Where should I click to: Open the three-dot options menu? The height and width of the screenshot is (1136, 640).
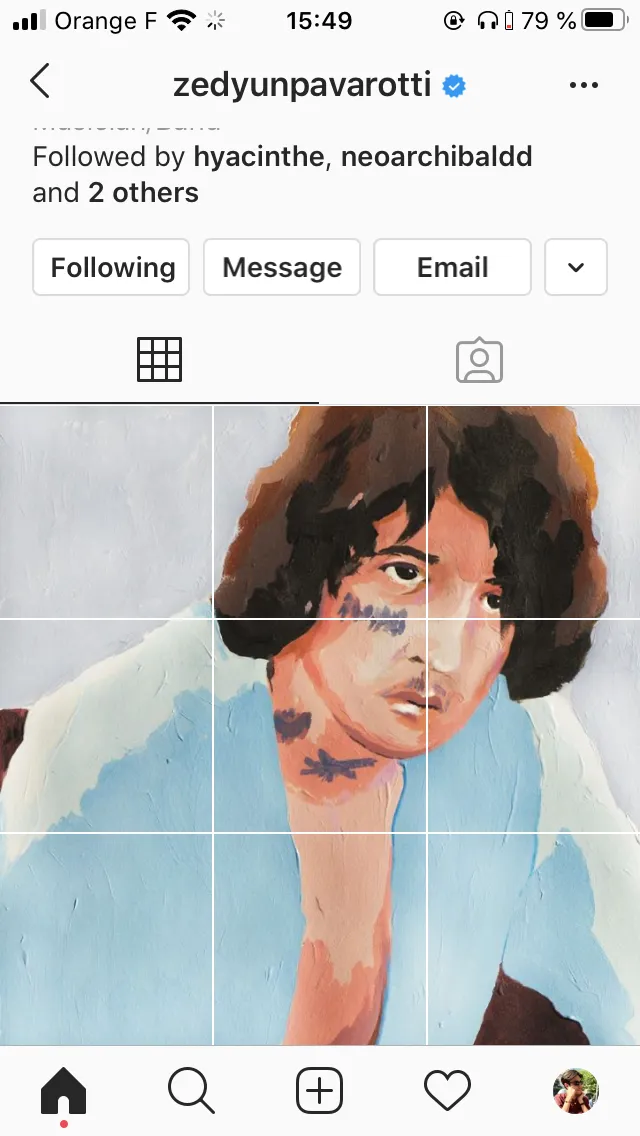point(583,86)
